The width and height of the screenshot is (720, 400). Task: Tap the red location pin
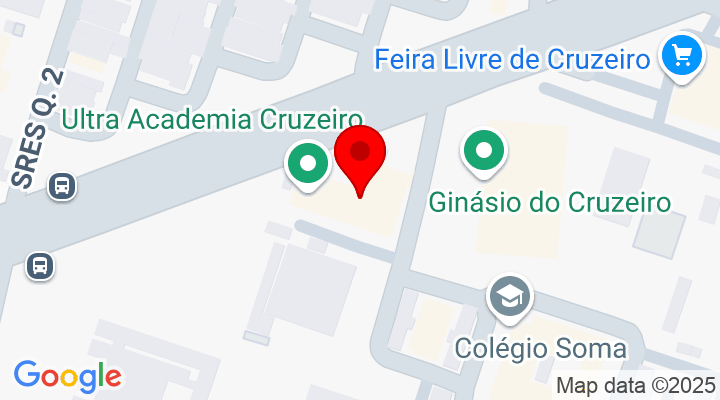[359, 155]
